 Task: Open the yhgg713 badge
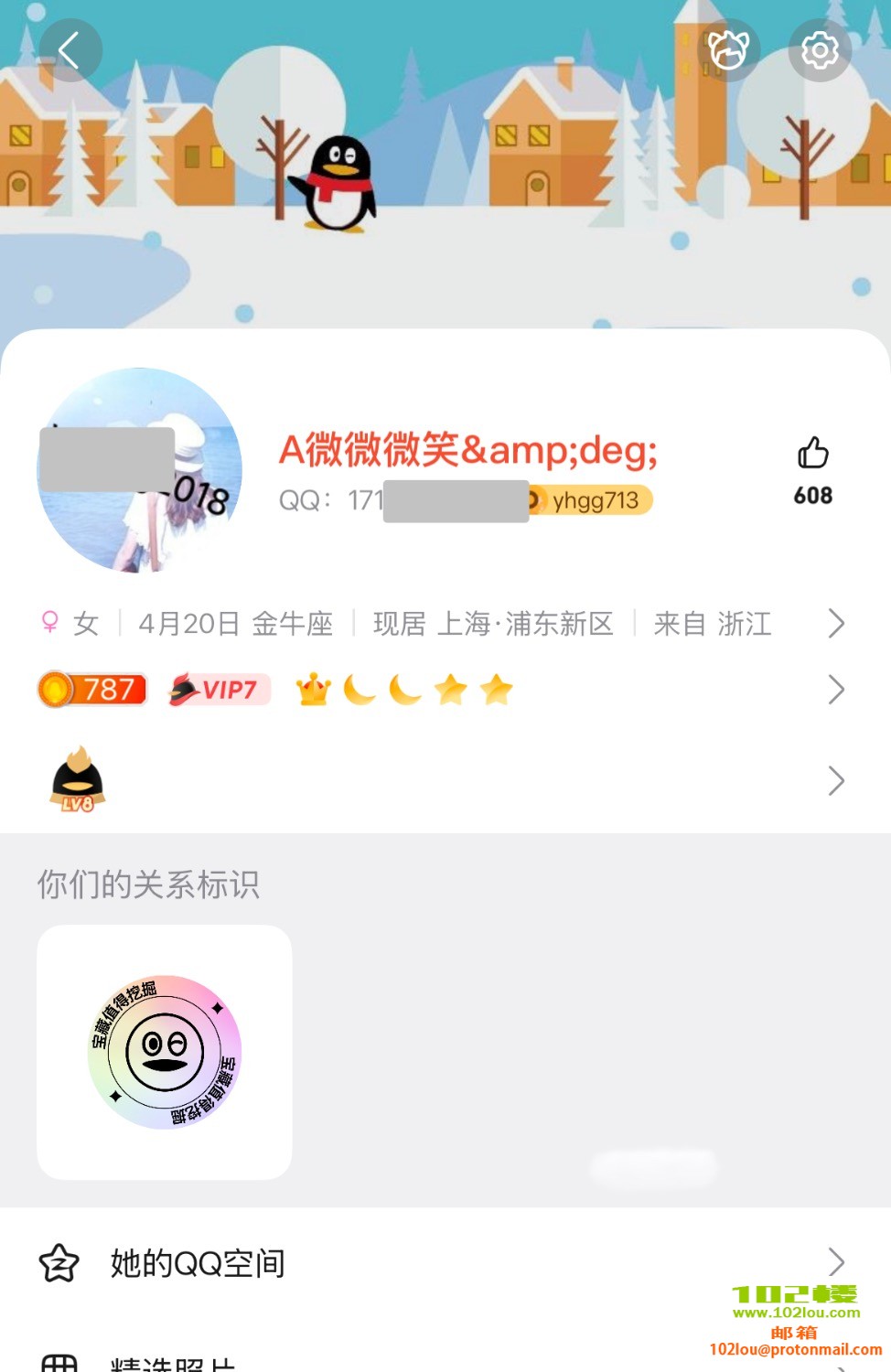593,500
